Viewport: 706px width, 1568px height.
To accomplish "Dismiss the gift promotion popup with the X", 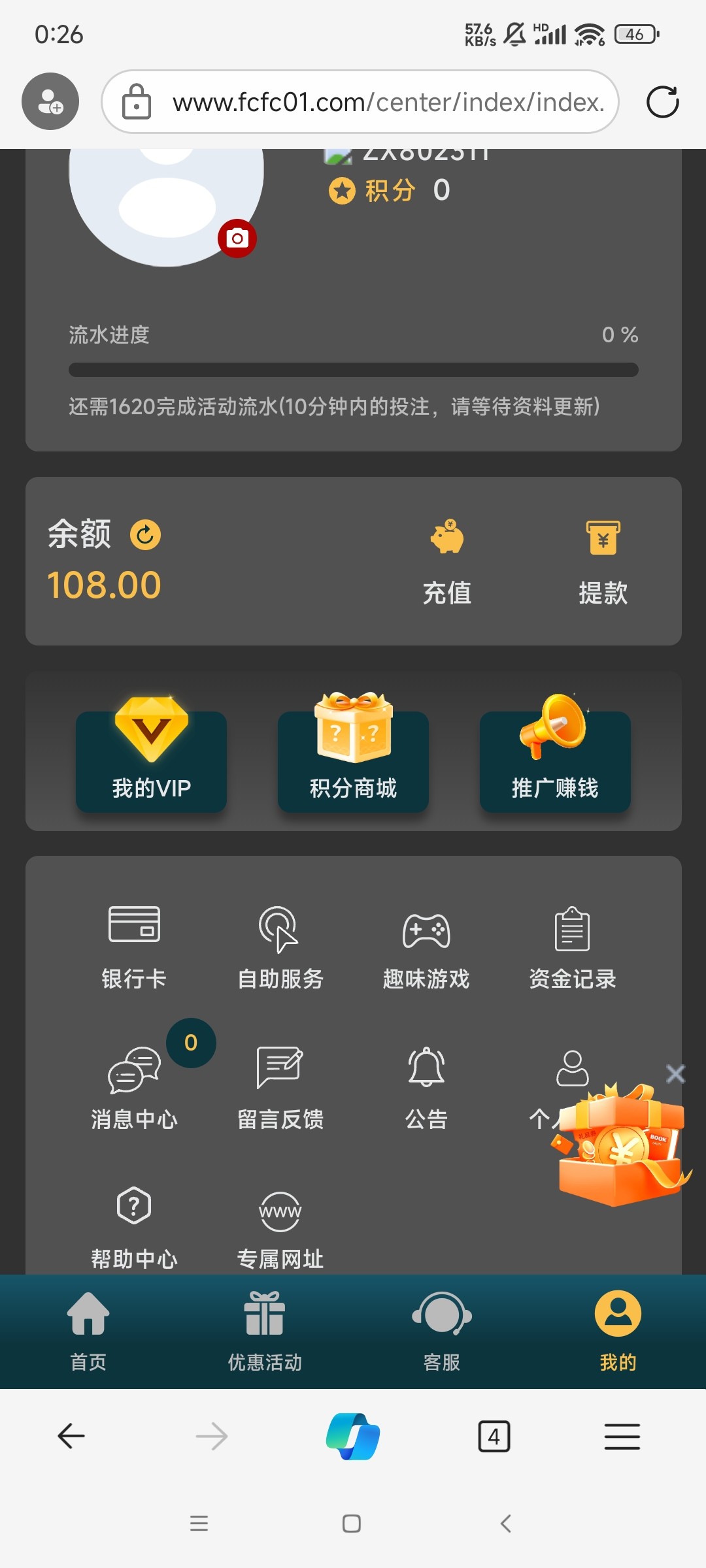I will (x=675, y=1073).
